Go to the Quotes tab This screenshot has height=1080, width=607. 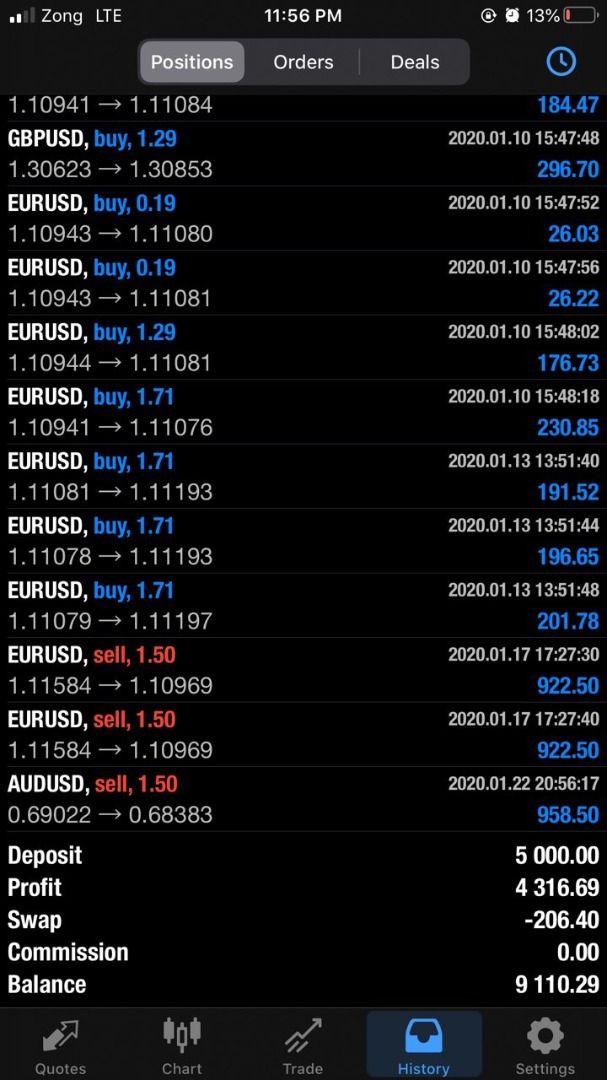[x=61, y=1045]
